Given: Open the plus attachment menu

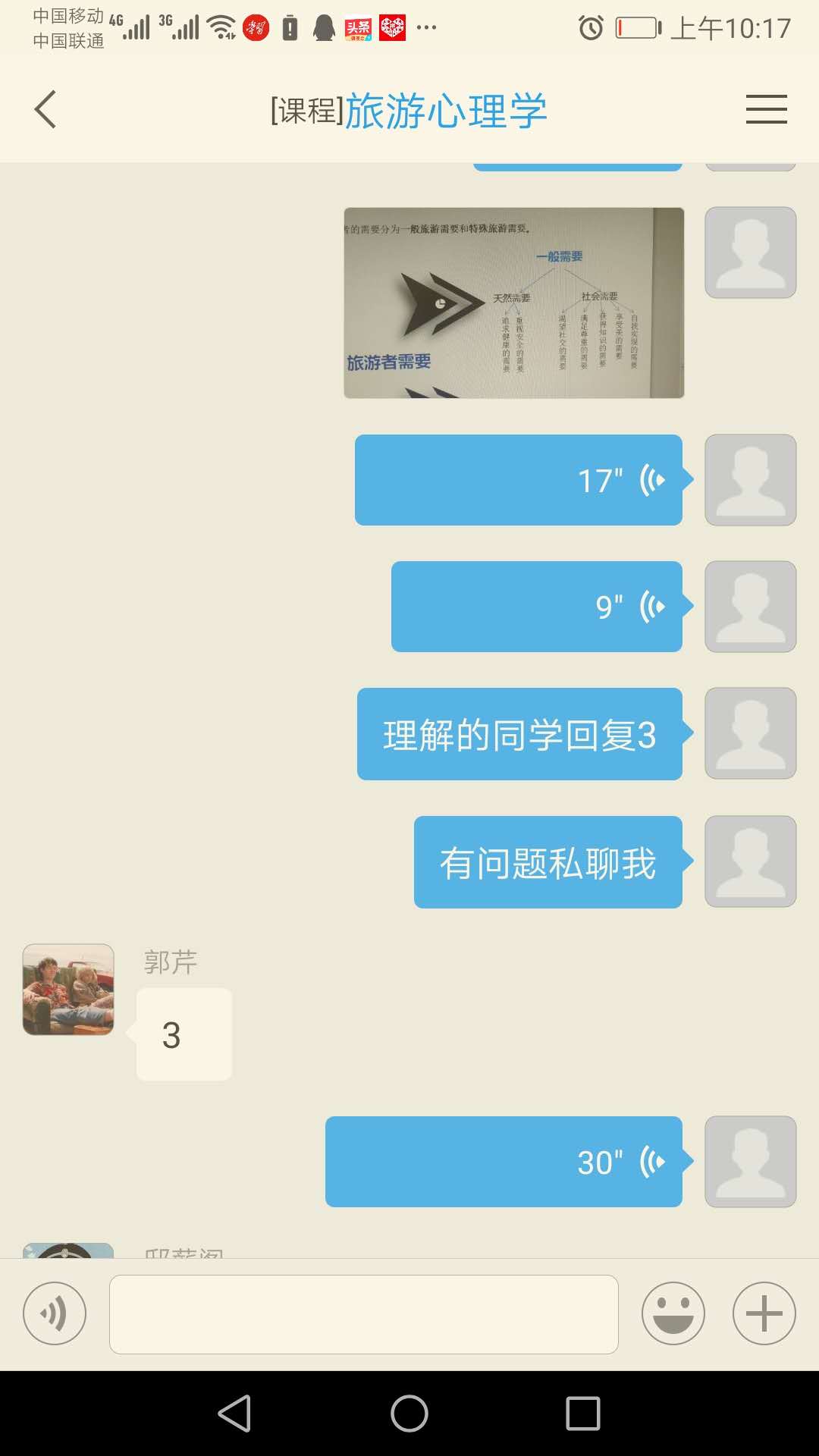Looking at the screenshot, I should coord(764,1313).
